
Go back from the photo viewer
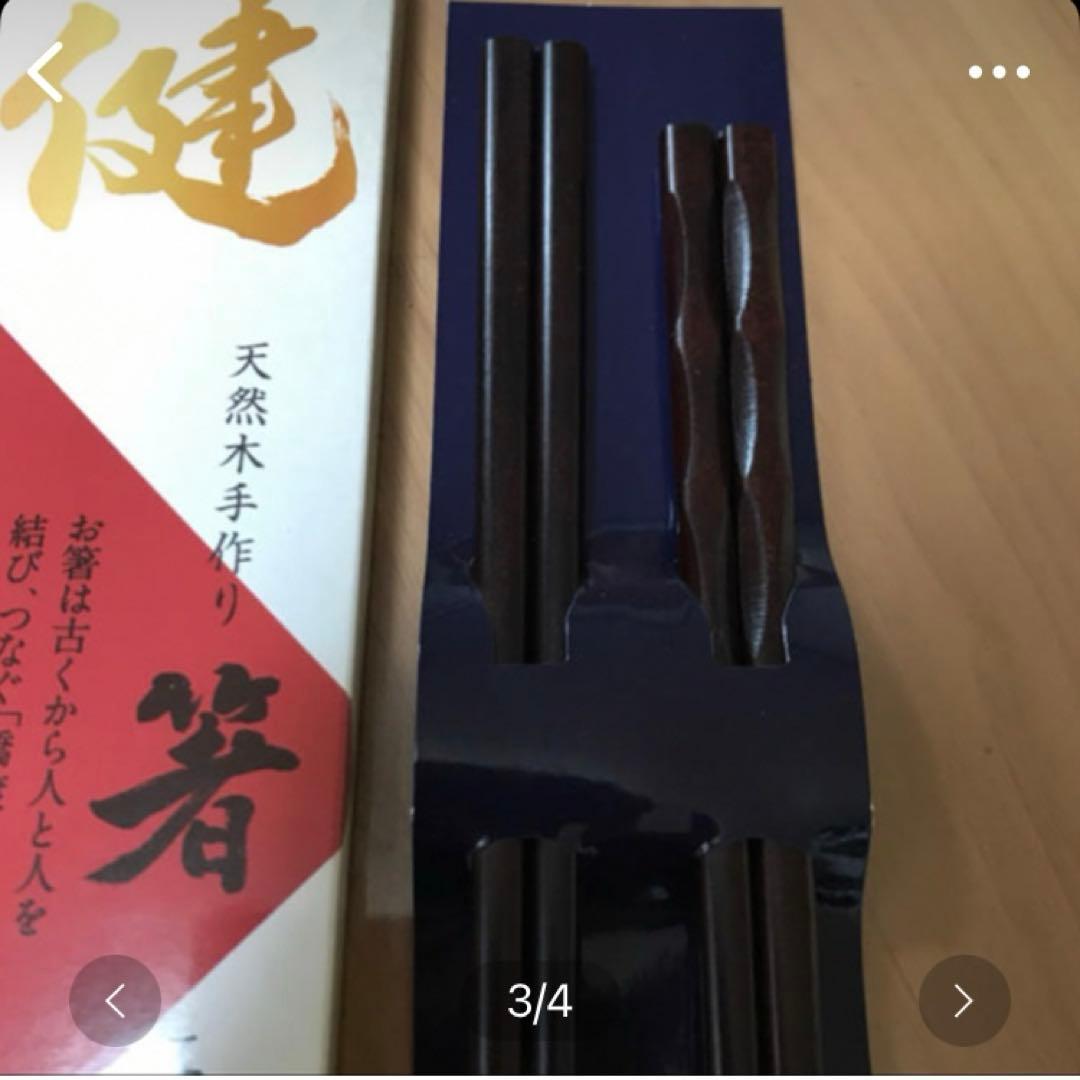click(x=45, y=72)
